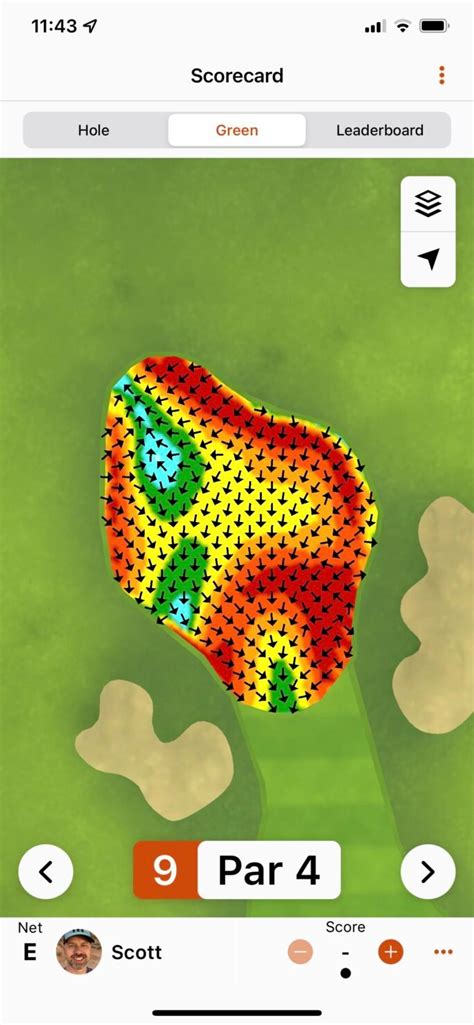Decrease Scott's score with minus button
474x1025 pixels.
pos(300,952)
